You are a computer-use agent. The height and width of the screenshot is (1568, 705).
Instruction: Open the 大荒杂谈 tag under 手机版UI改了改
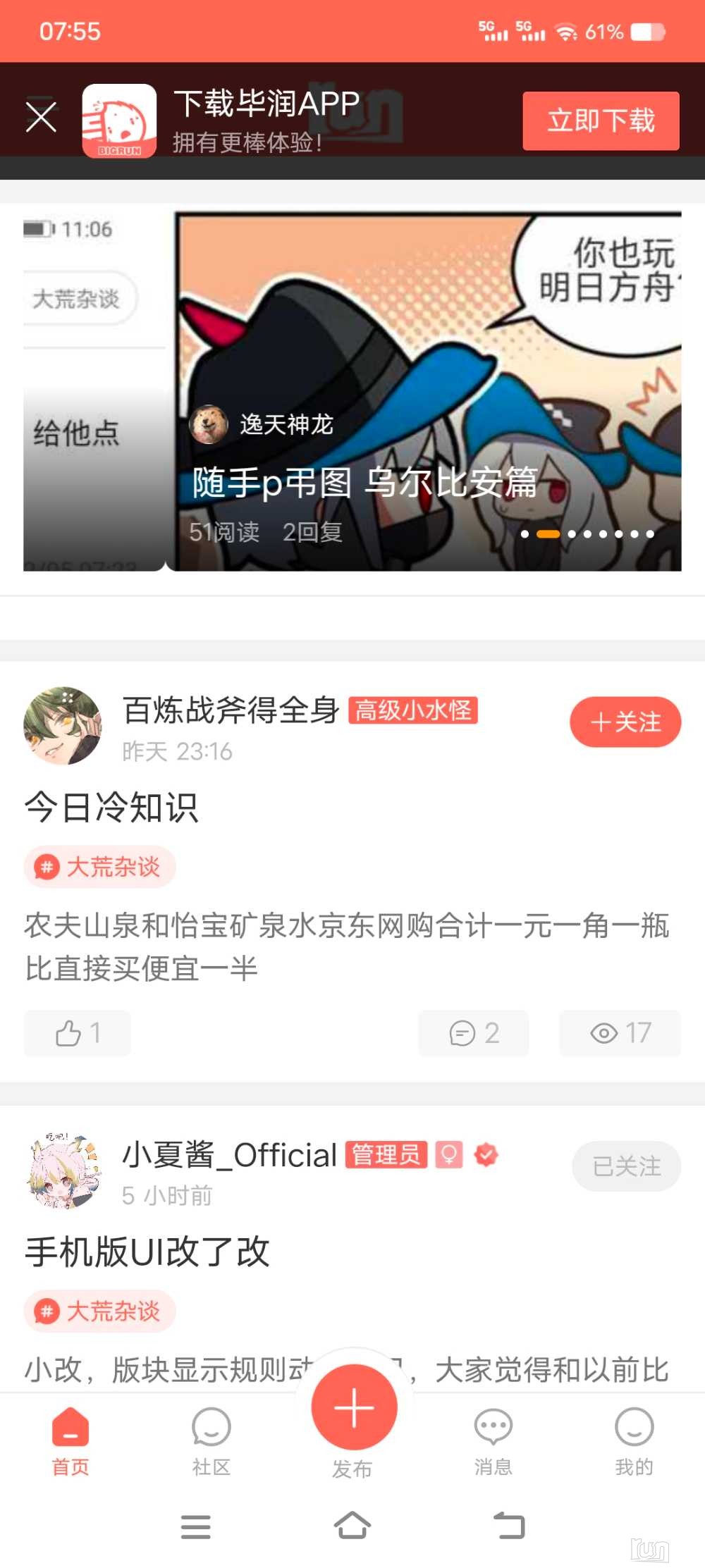pos(100,1311)
